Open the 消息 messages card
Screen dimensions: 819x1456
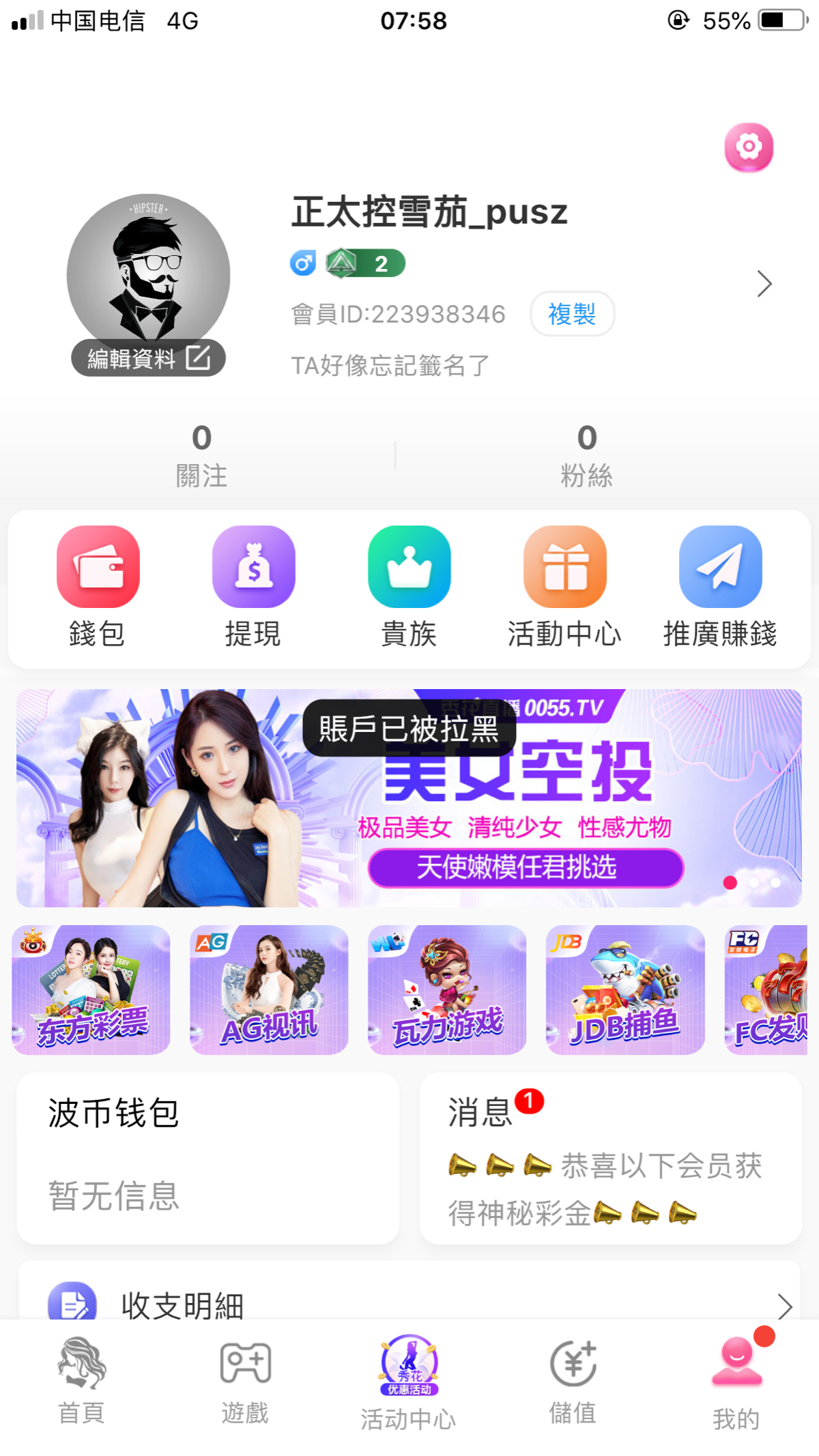point(610,1158)
